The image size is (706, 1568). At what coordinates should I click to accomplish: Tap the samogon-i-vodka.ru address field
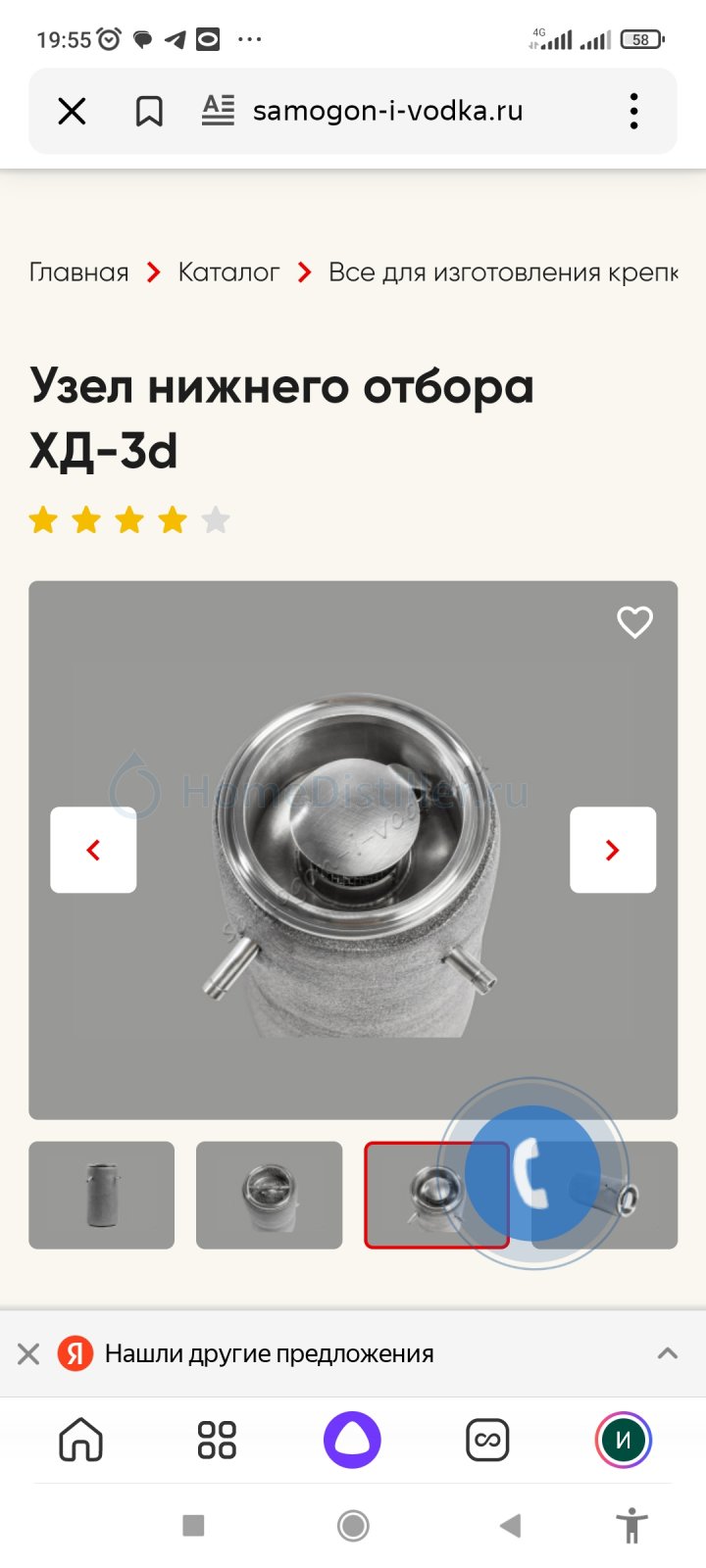pyautogui.click(x=387, y=111)
